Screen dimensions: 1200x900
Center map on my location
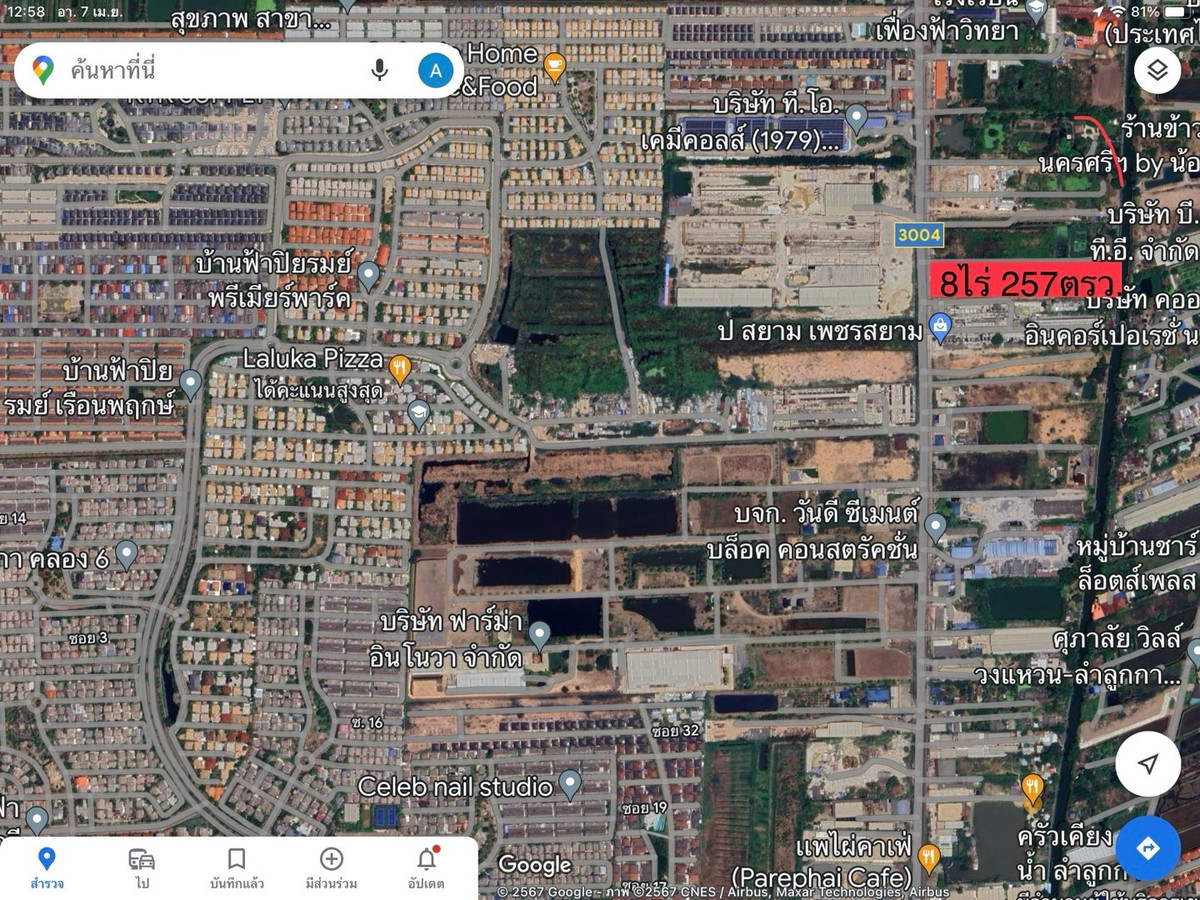pyautogui.click(x=1148, y=764)
